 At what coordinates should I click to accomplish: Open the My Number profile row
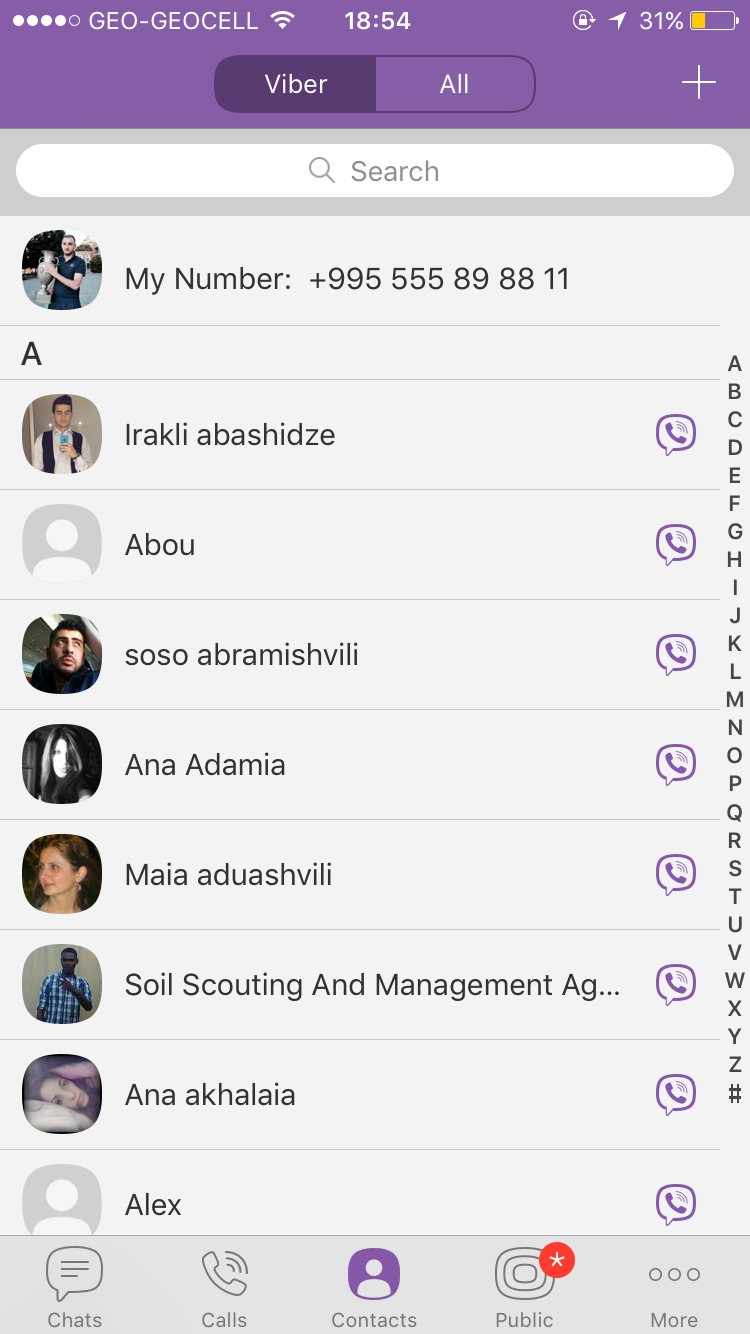pyautogui.click(x=346, y=278)
